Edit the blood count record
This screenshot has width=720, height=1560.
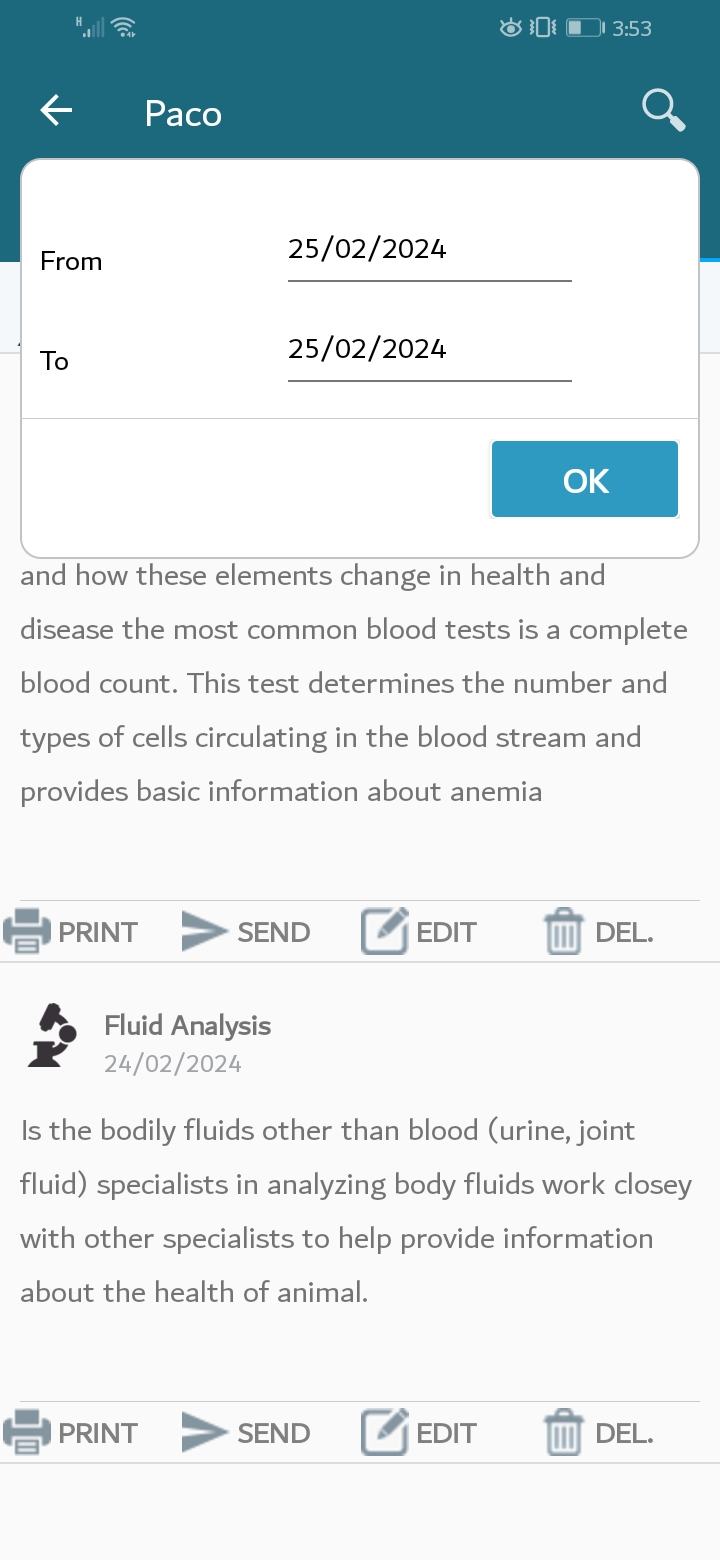419,932
